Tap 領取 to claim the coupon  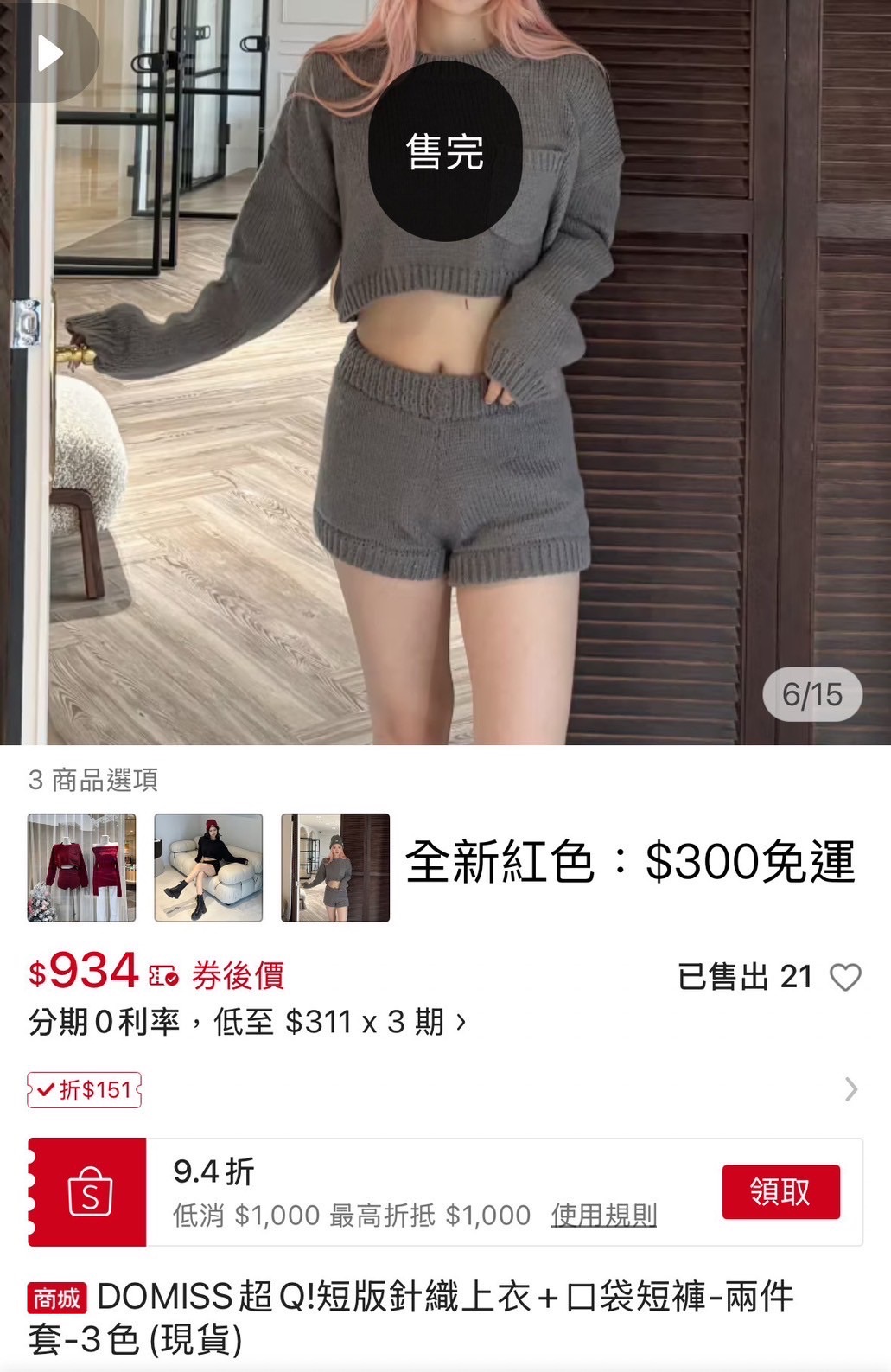click(780, 1190)
